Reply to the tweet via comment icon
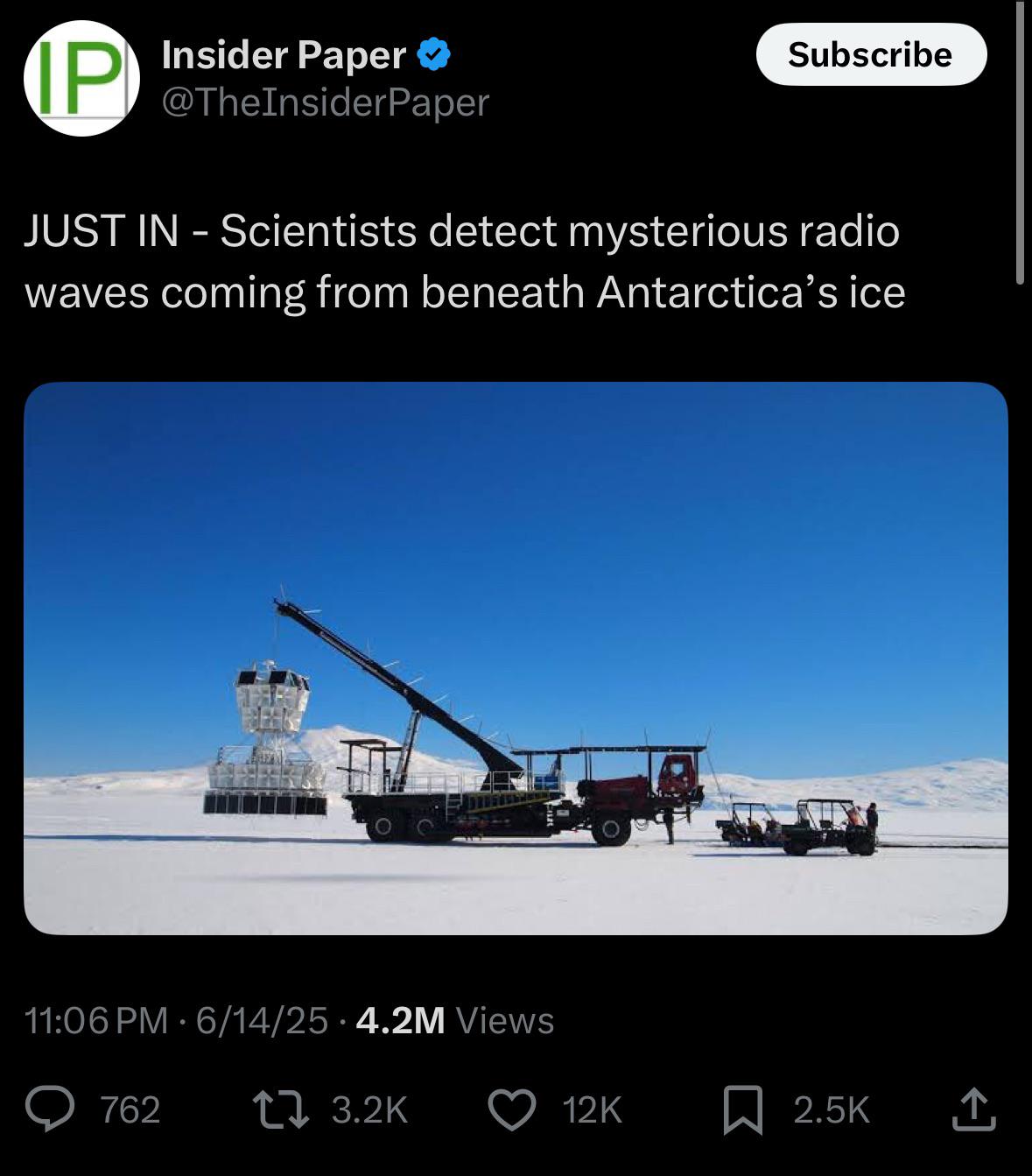The height and width of the screenshot is (1176, 1032). (x=50, y=1109)
